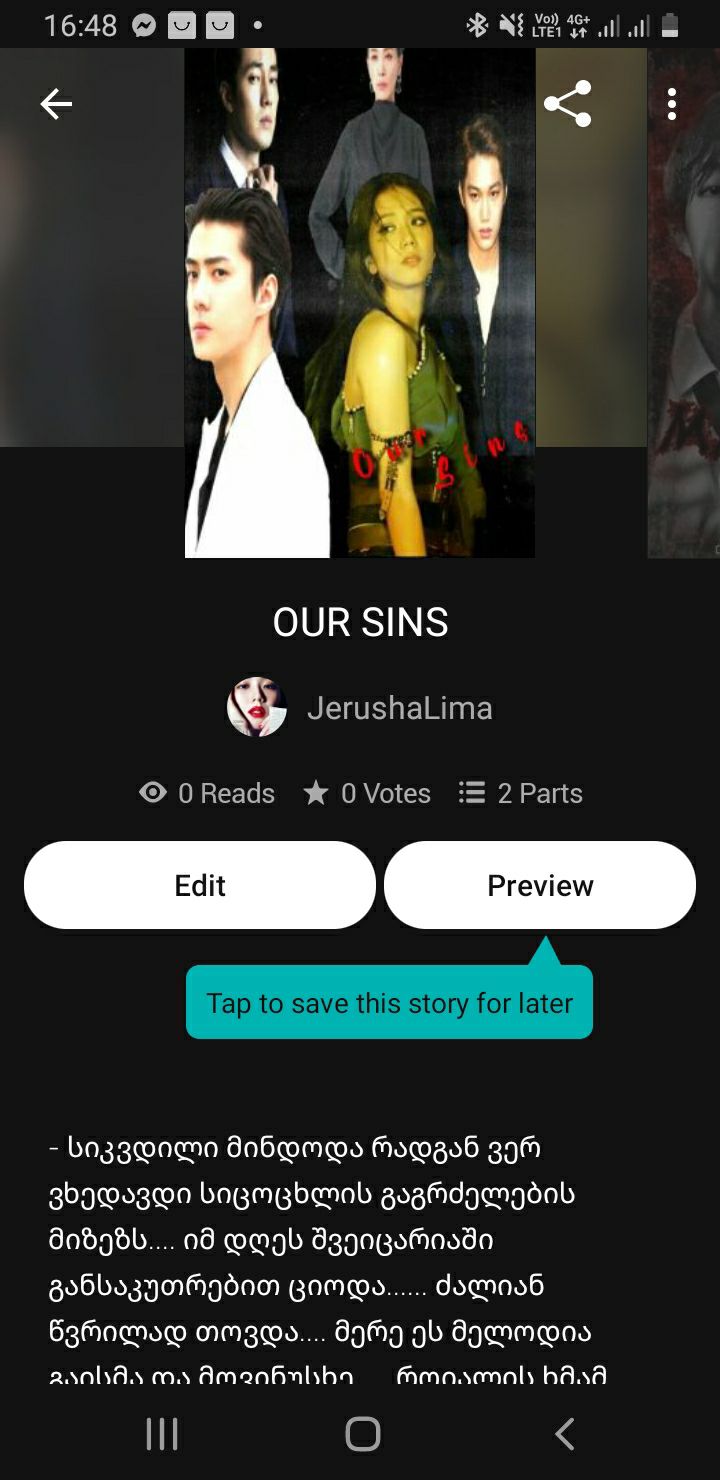Open recent apps from the navigation bar
The height and width of the screenshot is (1480, 720).
pos(162,1434)
